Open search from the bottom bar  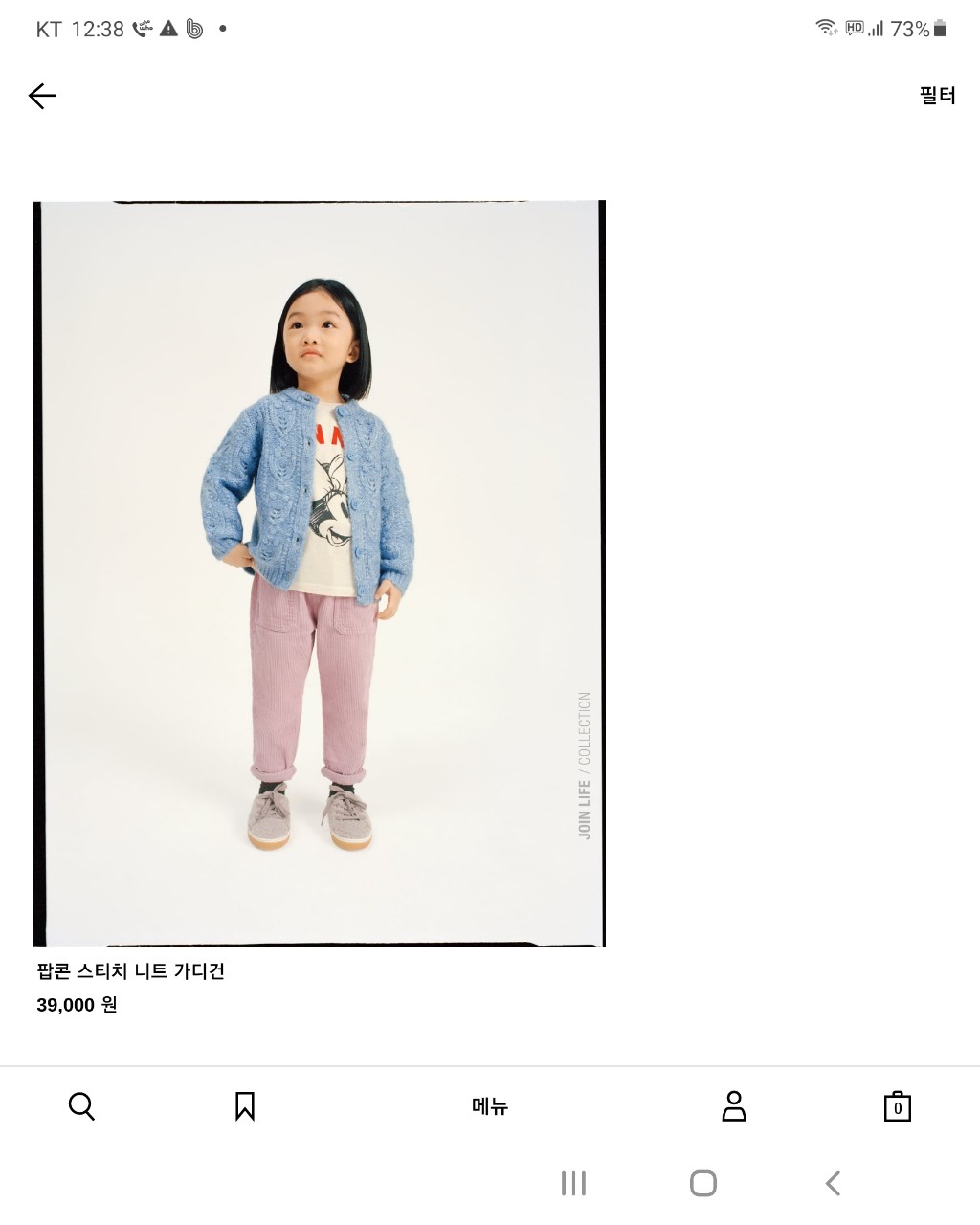81,1106
